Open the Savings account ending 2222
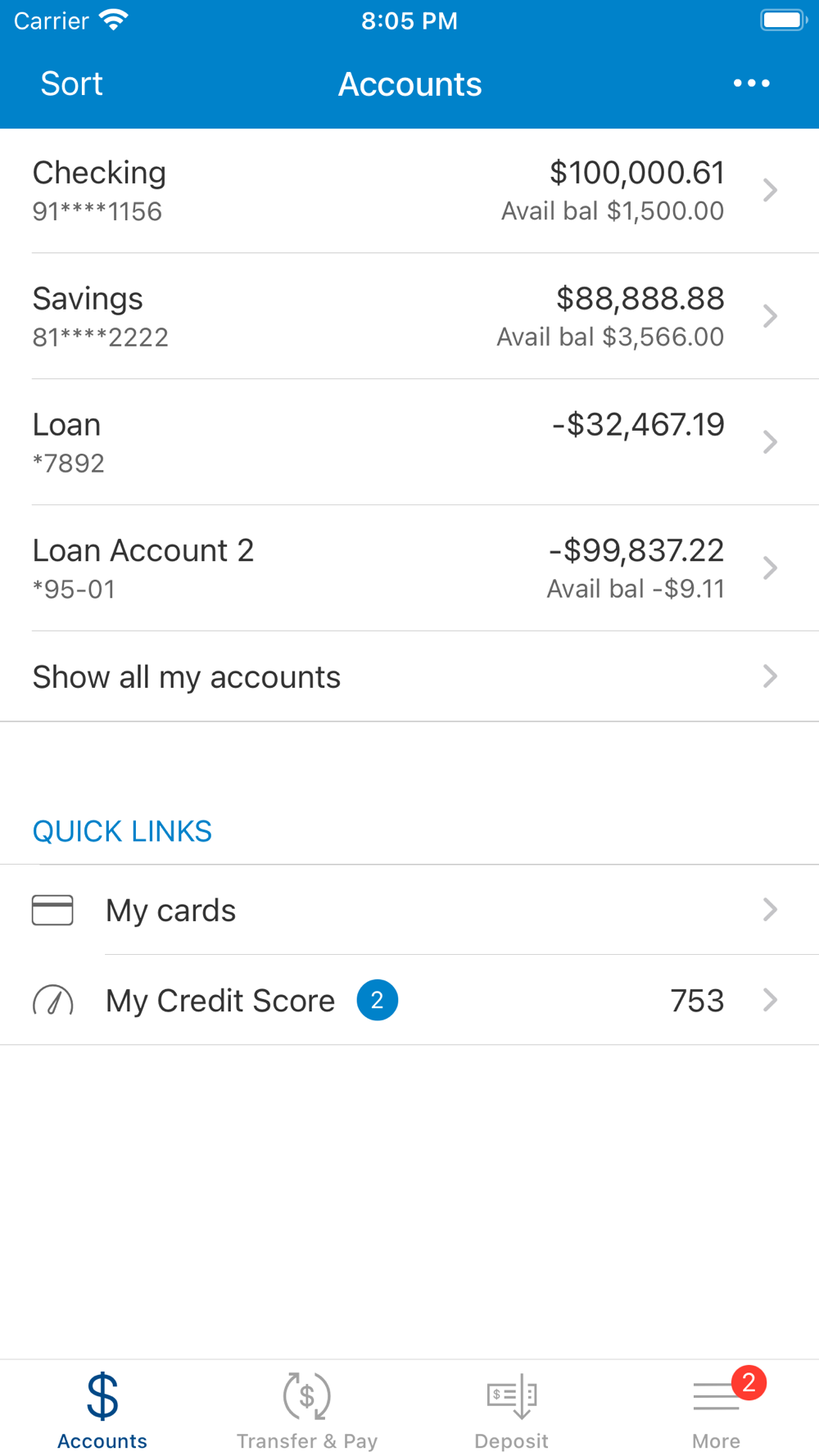This screenshot has width=819, height=1456. [409, 317]
